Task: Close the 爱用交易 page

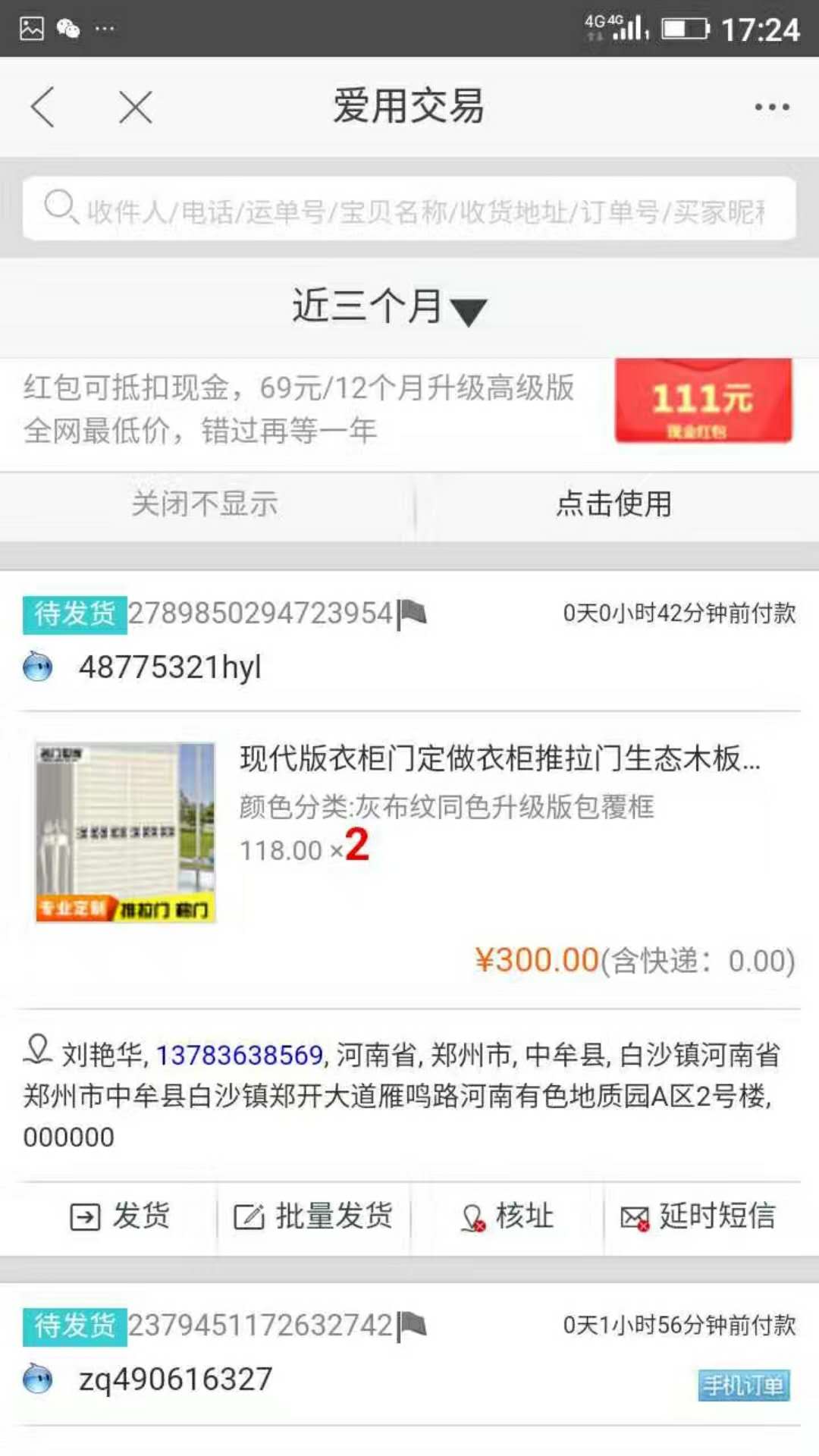Action: coord(136,107)
